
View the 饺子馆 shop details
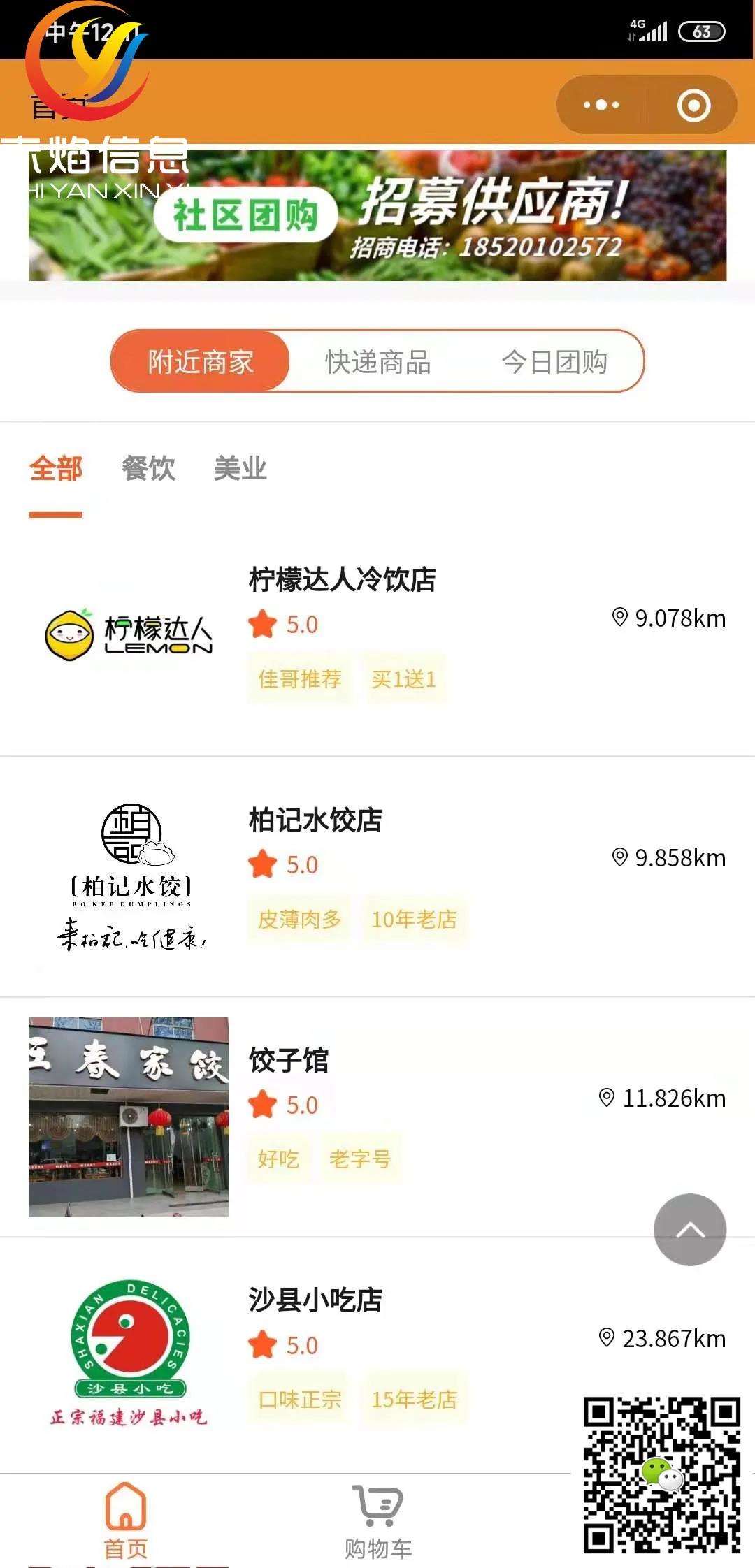pyautogui.click(x=289, y=1061)
